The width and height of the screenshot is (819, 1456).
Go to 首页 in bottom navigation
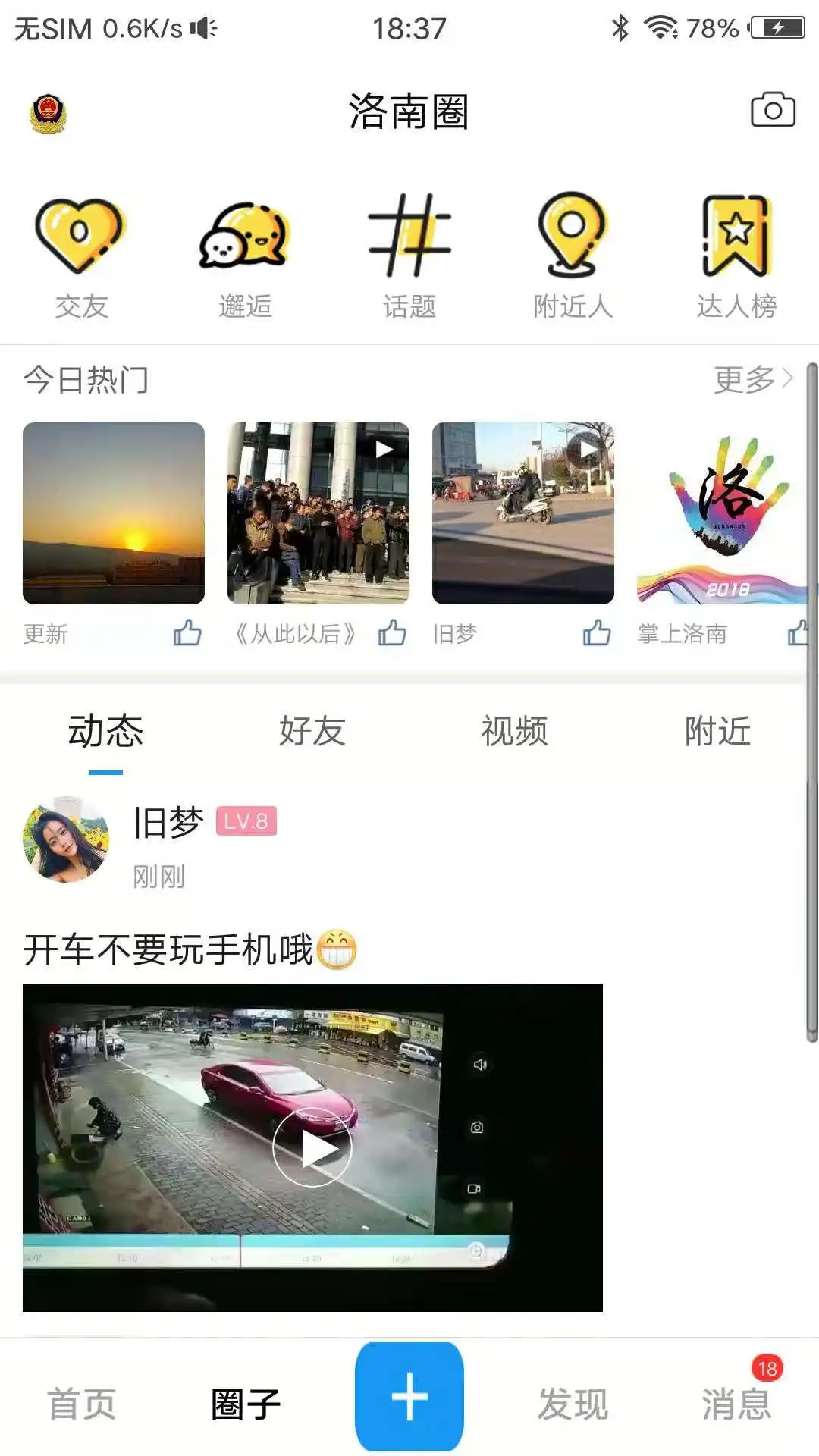tap(82, 1403)
